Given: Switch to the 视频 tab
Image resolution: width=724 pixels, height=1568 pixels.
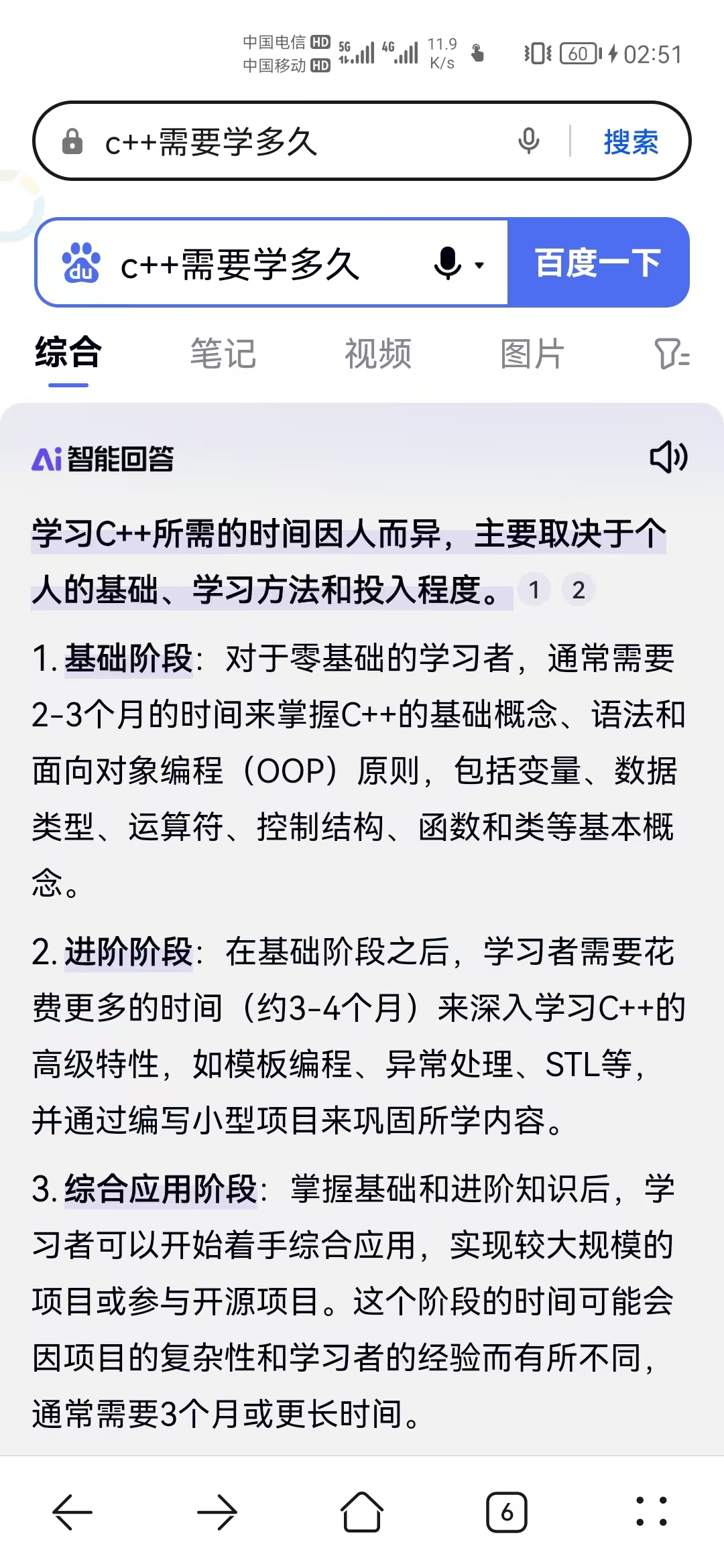Looking at the screenshot, I should click(x=378, y=353).
